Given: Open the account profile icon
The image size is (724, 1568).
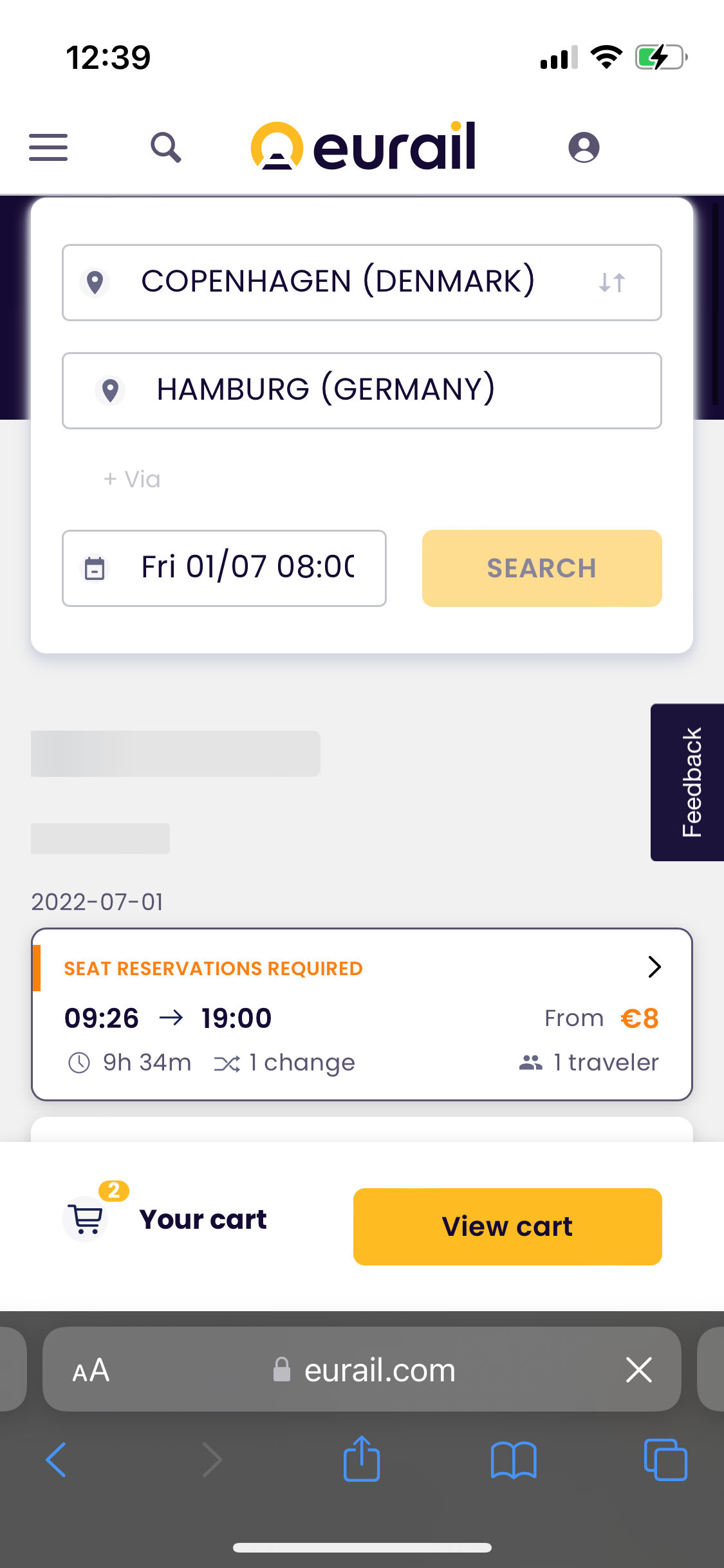Looking at the screenshot, I should 584,147.
